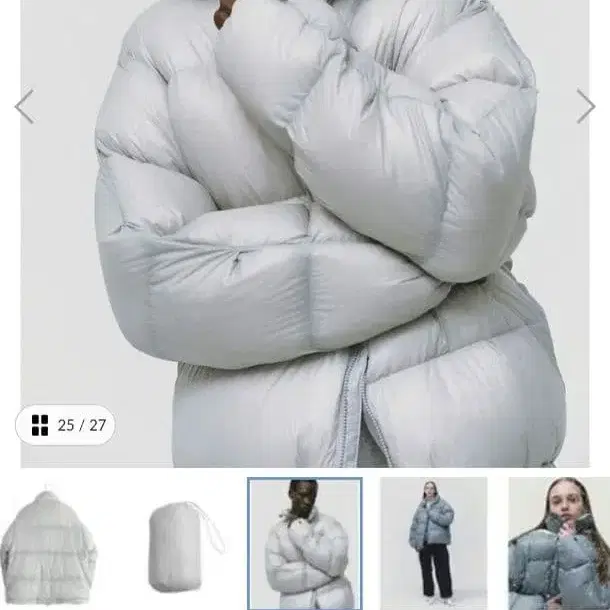Open the large jacket photo fullscreen
This screenshot has width=610, height=610.
point(305,233)
